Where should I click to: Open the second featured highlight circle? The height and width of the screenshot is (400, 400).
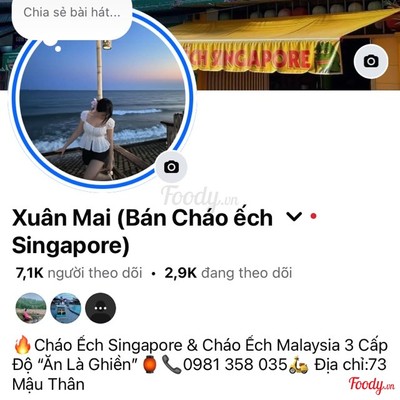pos(66,308)
